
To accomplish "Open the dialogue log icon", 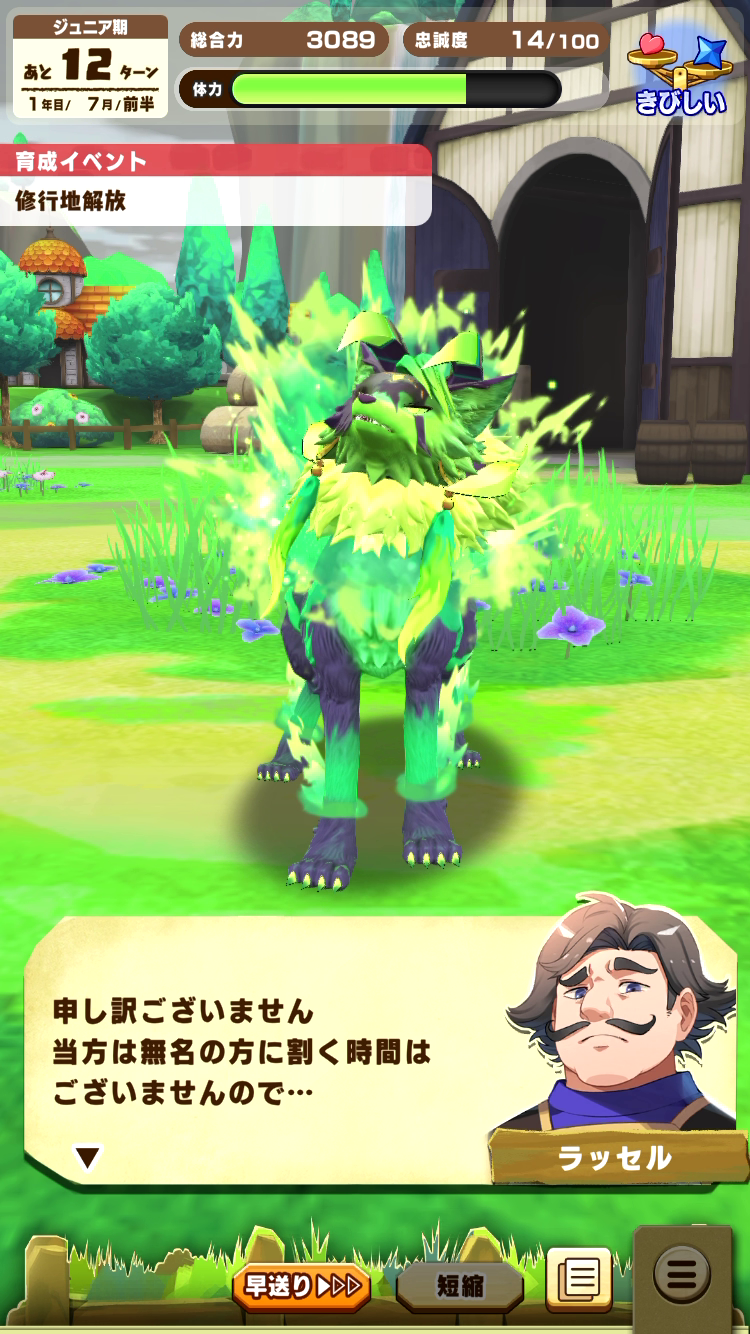I will (x=579, y=1279).
